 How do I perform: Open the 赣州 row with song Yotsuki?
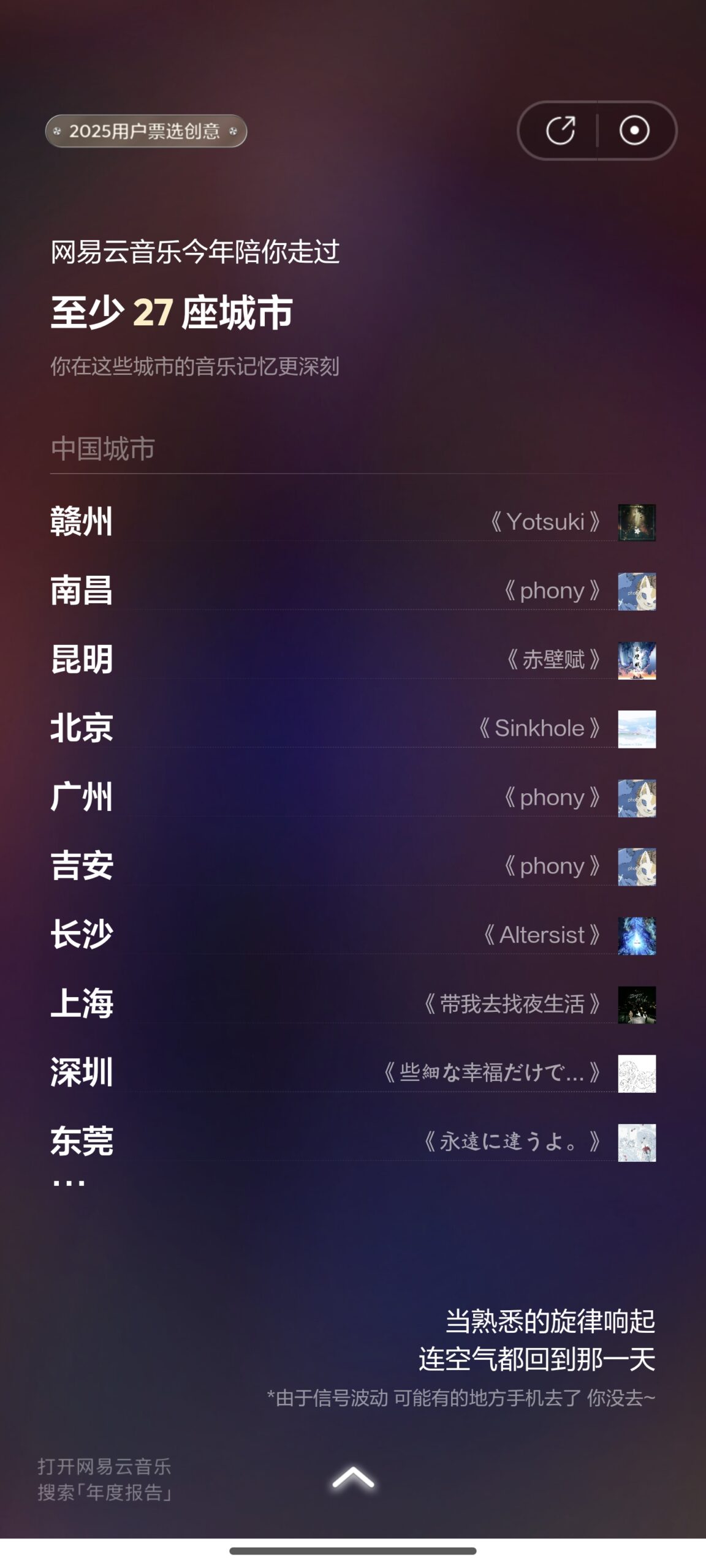[353, 522]
